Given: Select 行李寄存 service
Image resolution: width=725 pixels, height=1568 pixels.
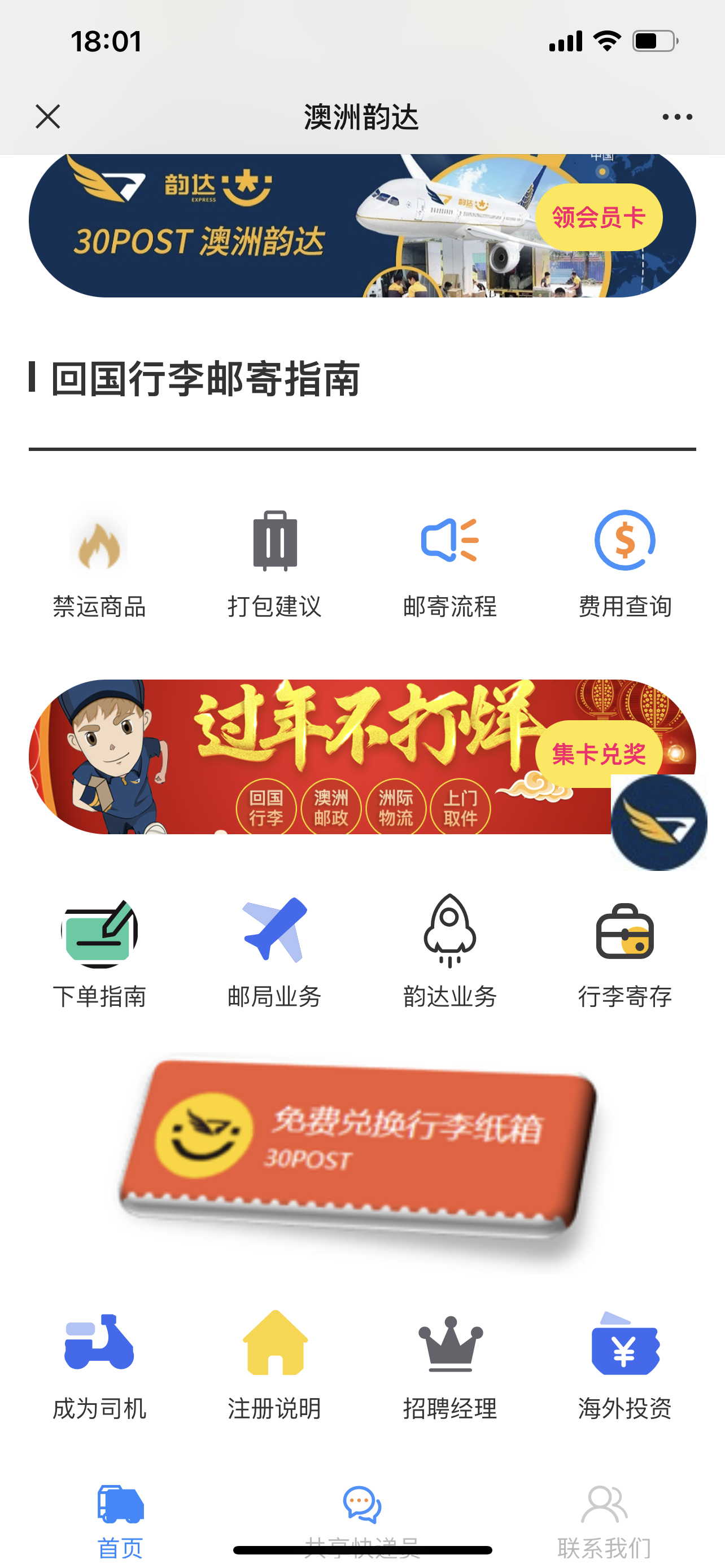Looking at the screenshot, I should click(624, 953).
